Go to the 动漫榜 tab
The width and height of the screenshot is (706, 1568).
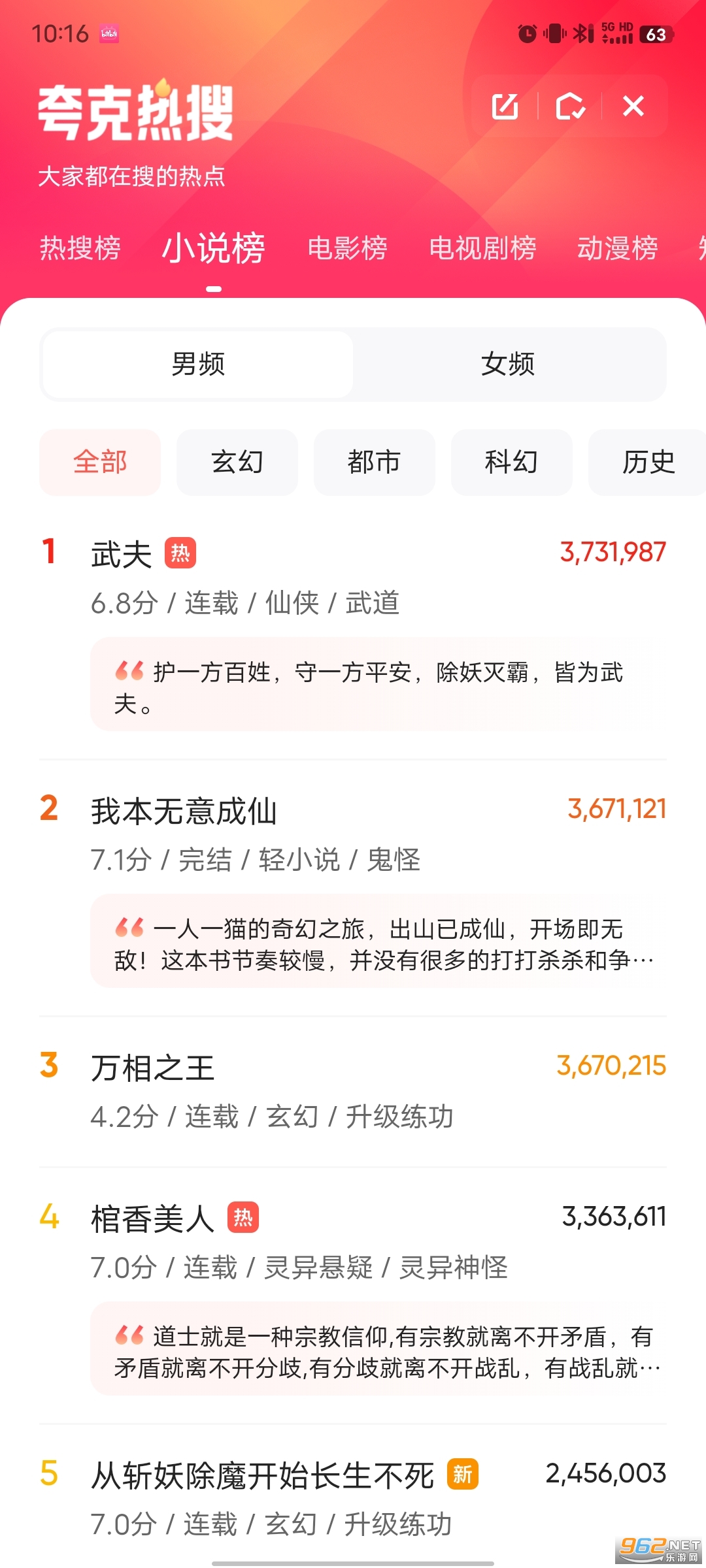[x=617, y=248]
